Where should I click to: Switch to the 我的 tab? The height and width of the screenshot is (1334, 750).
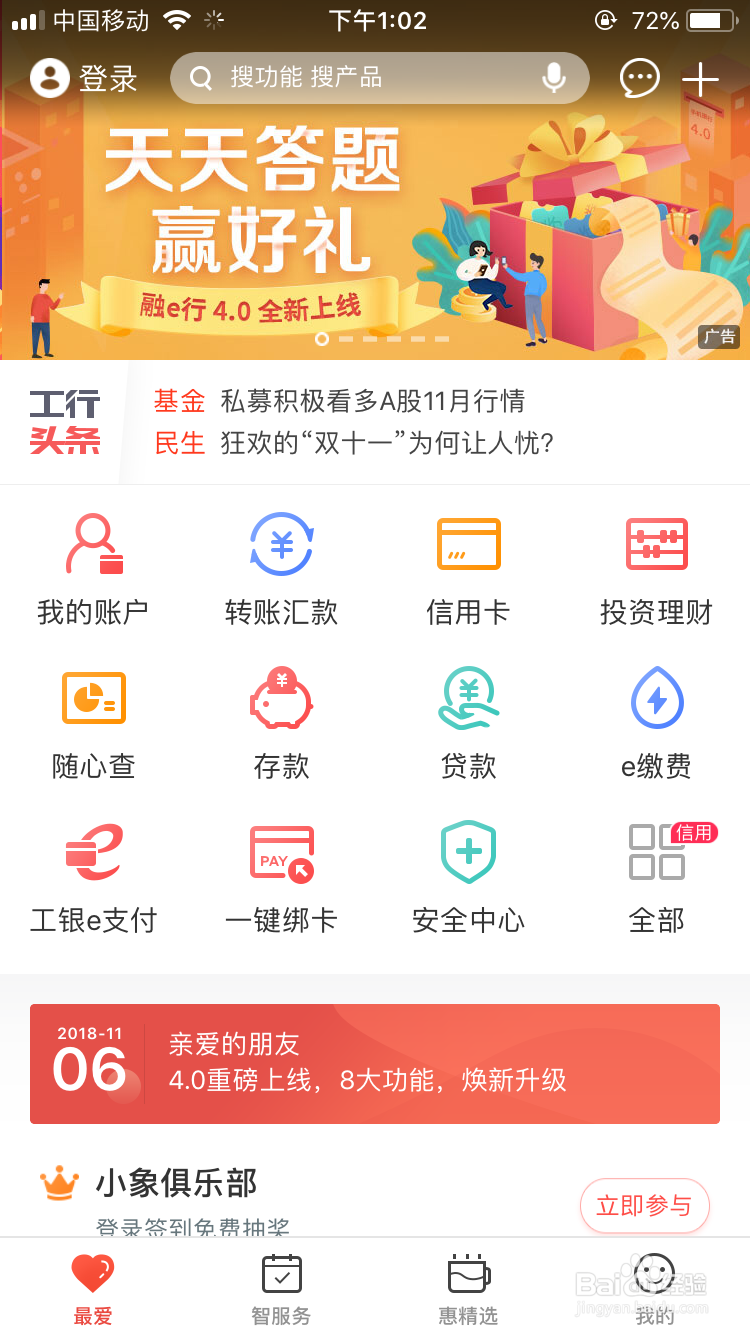(656, 1287)
